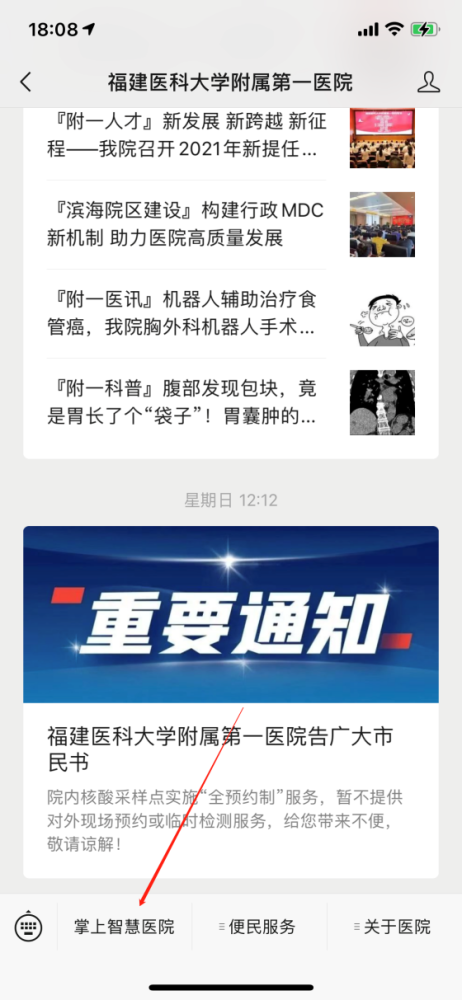
Task: Go back using the top-left arrow
Action: click(26, 82)
